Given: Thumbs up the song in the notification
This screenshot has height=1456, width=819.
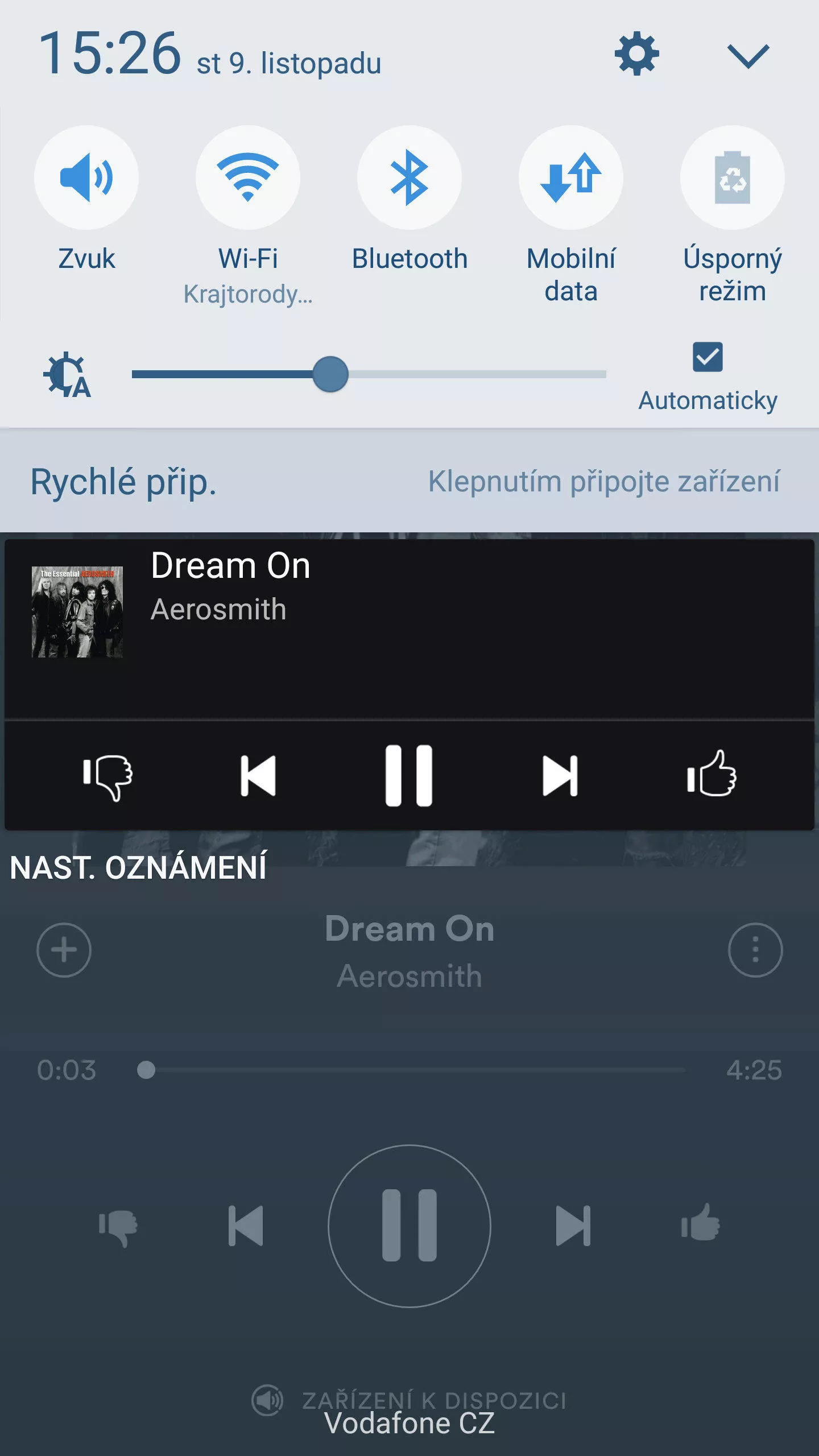Looking at the screenshot, I should [712, 773].
